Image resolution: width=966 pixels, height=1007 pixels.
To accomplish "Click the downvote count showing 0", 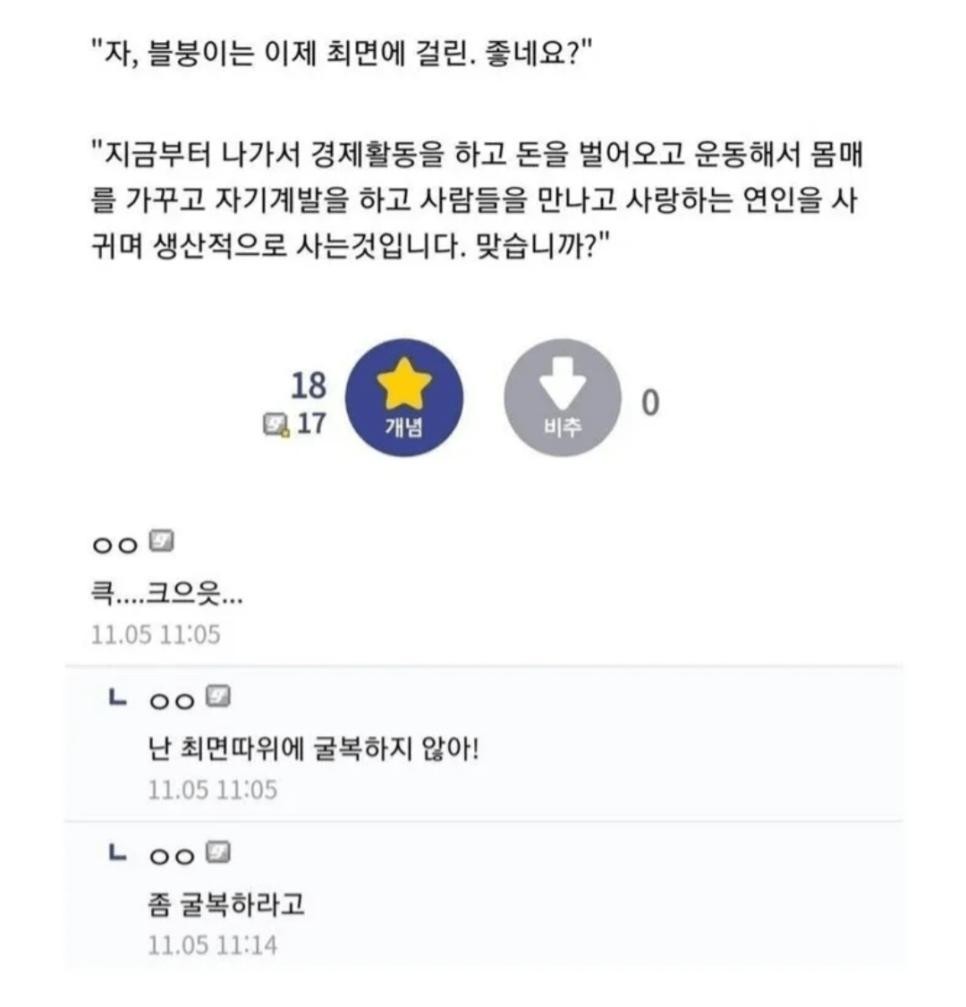I will pyautogui.click(x=653, y=401).
